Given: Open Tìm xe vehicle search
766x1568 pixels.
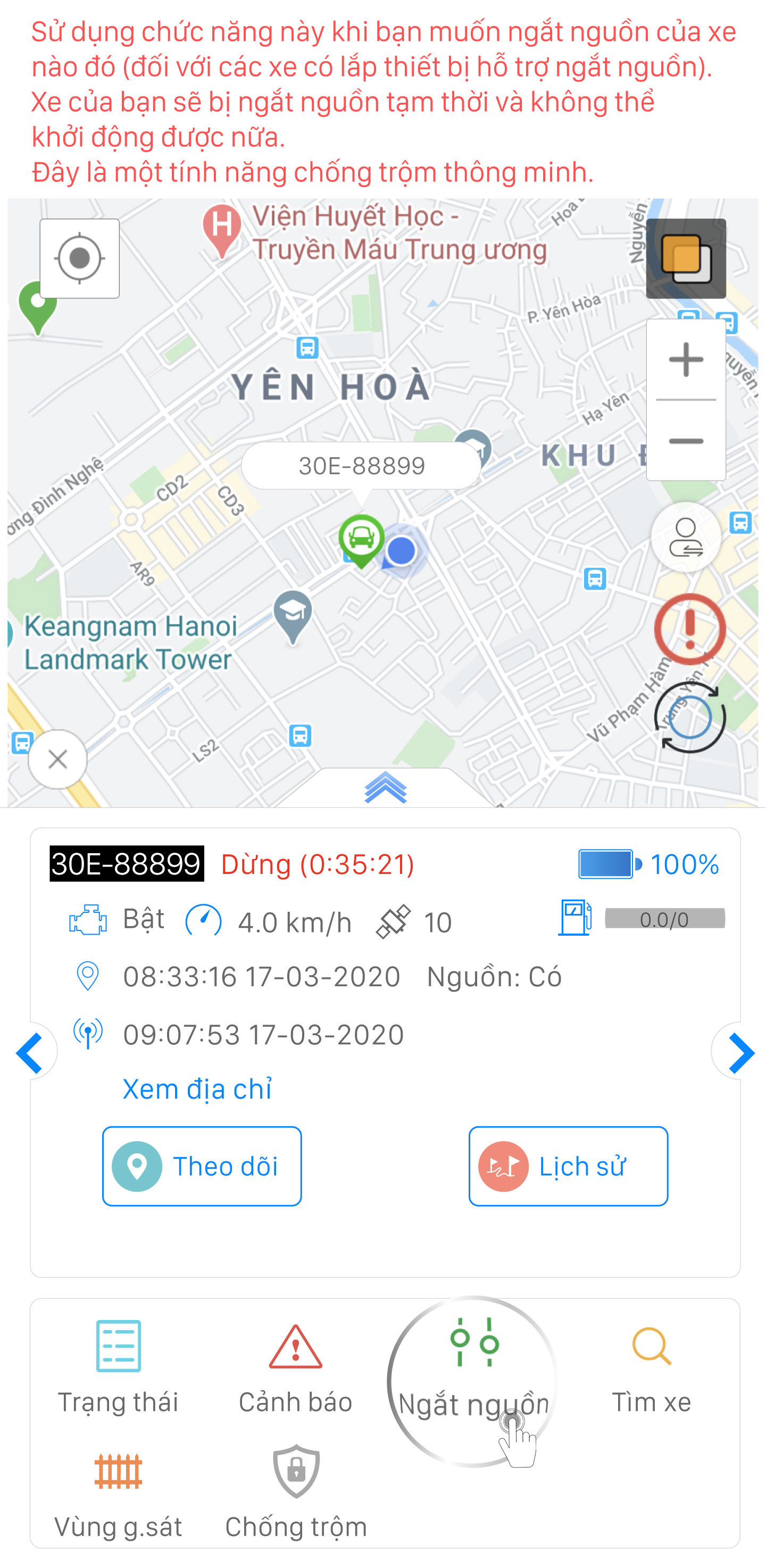Looking at the screenshot, I should point(651,1366).
